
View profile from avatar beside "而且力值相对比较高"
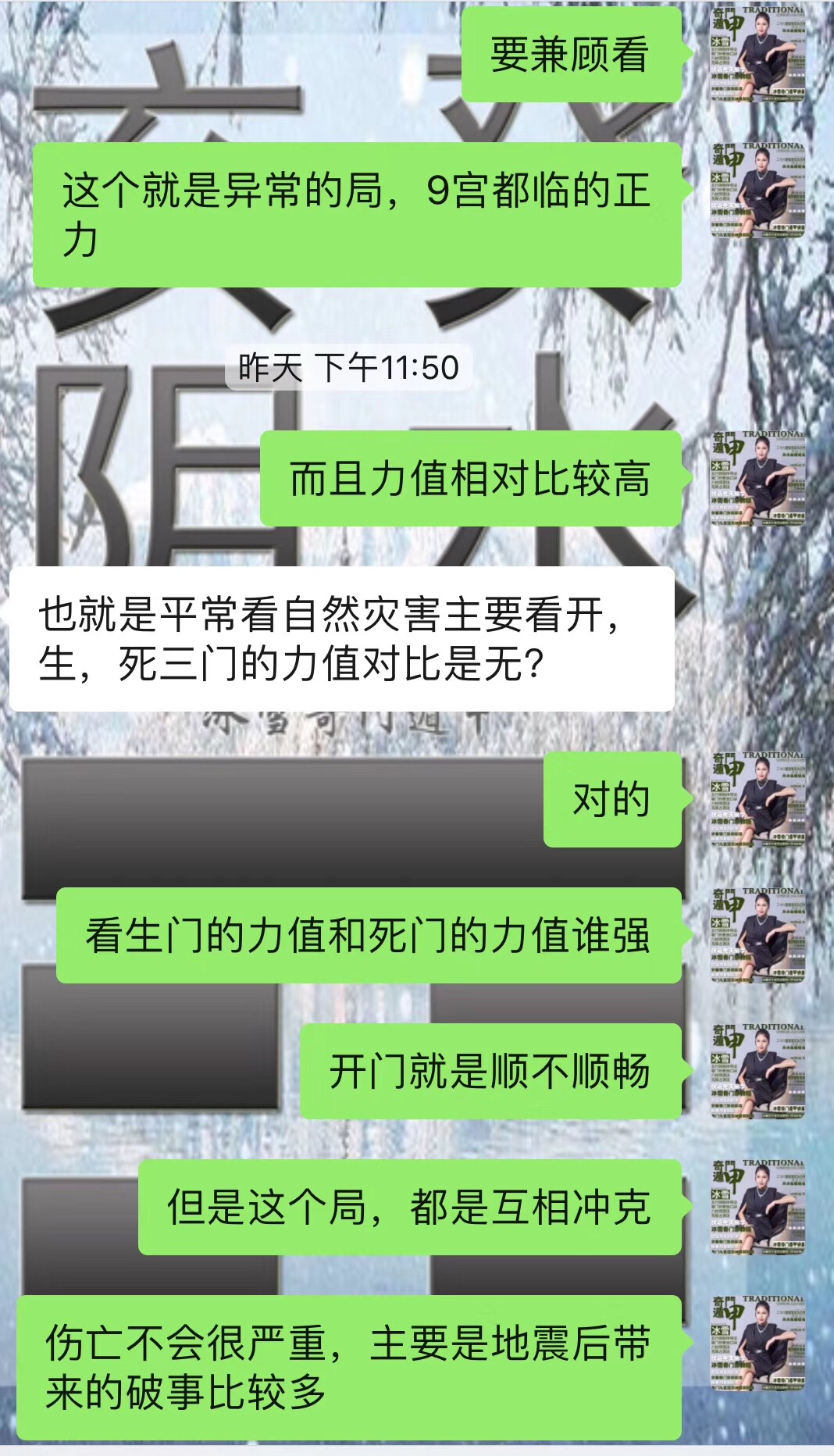[x=757, y=478]
